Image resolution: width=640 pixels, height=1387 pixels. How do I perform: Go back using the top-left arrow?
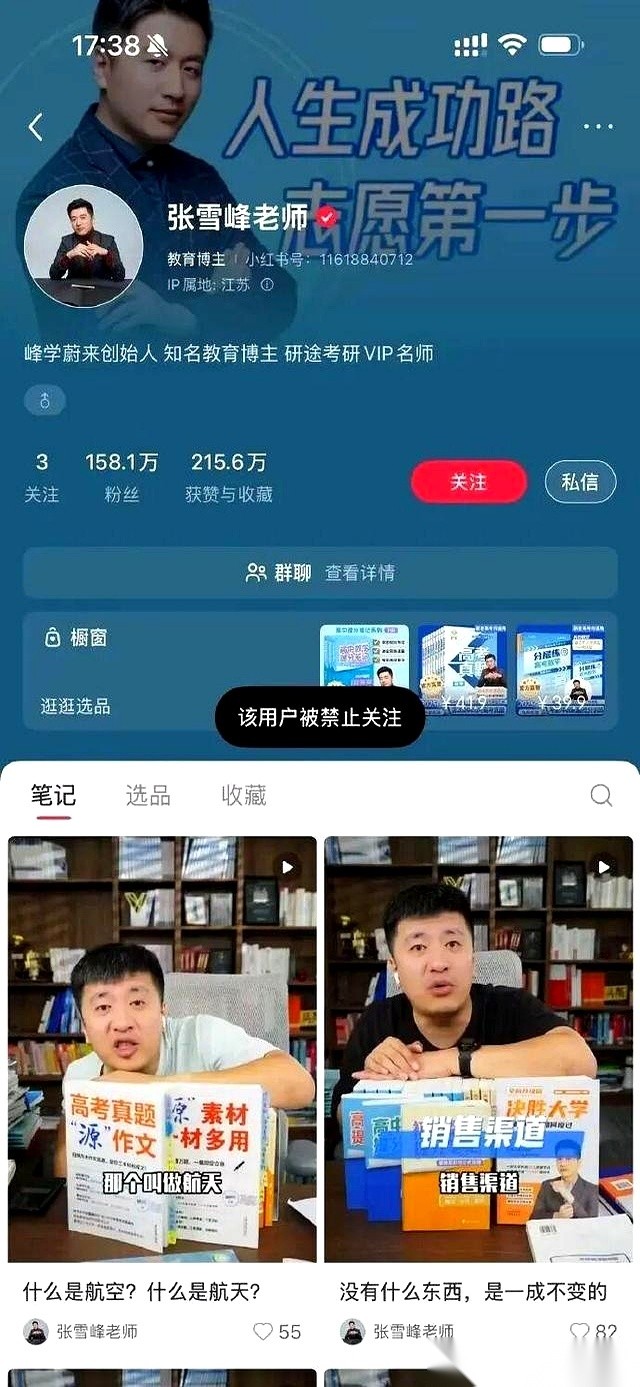(x=36, y=127)
